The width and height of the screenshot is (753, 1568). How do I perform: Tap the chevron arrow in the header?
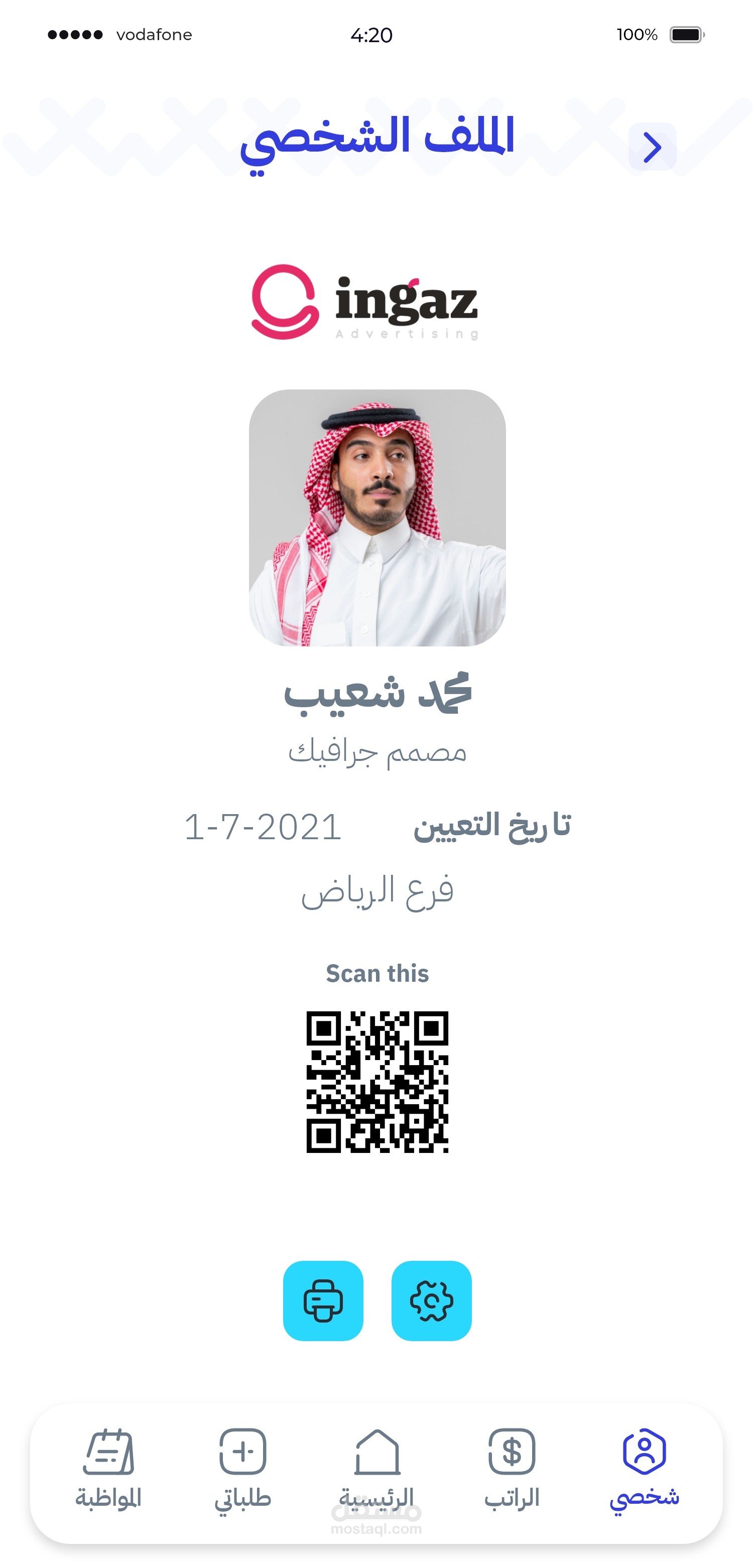652,147
